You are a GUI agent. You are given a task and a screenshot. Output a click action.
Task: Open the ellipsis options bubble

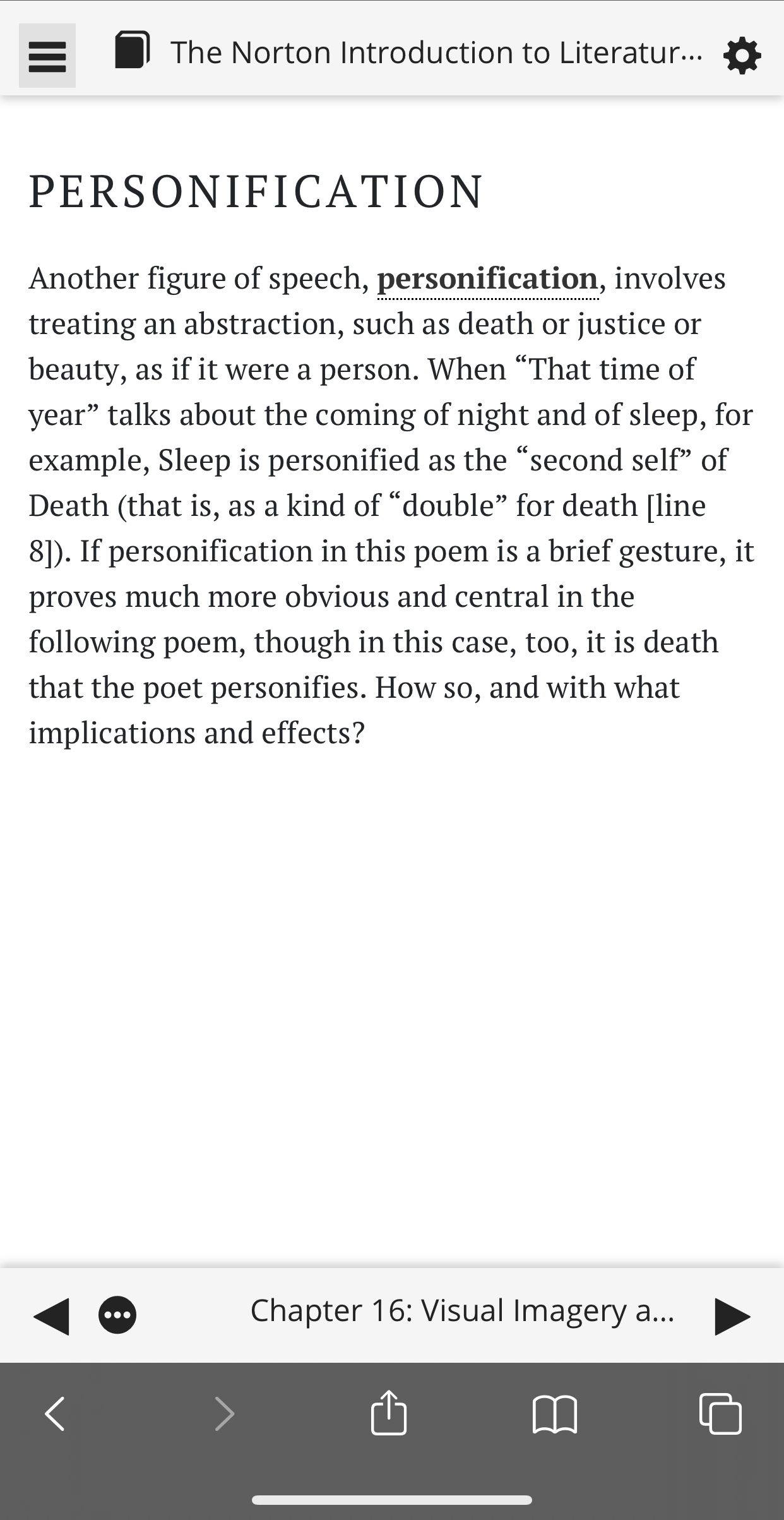117,1315
